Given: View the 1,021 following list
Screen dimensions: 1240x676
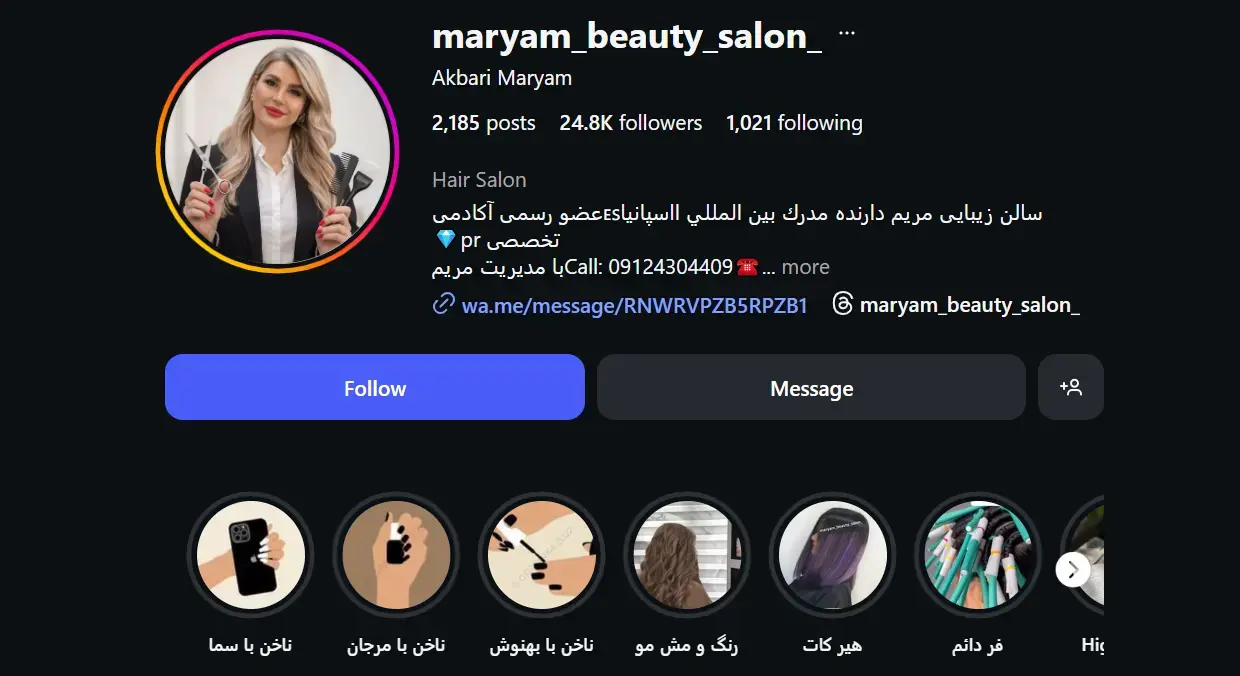Looking at the screenshot, I should click(794, 123).
